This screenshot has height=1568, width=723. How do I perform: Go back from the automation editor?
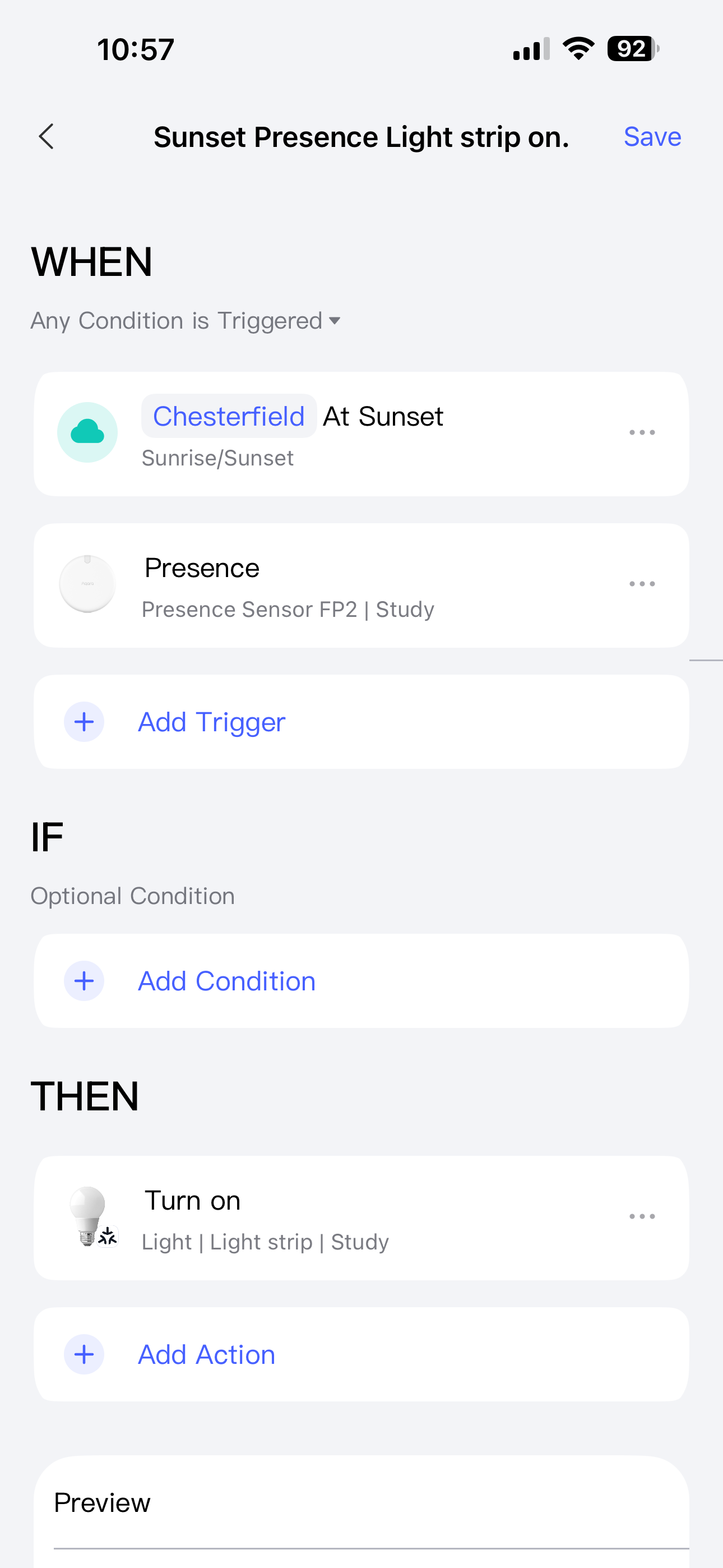pyautogui.click(x=47, y=136)
